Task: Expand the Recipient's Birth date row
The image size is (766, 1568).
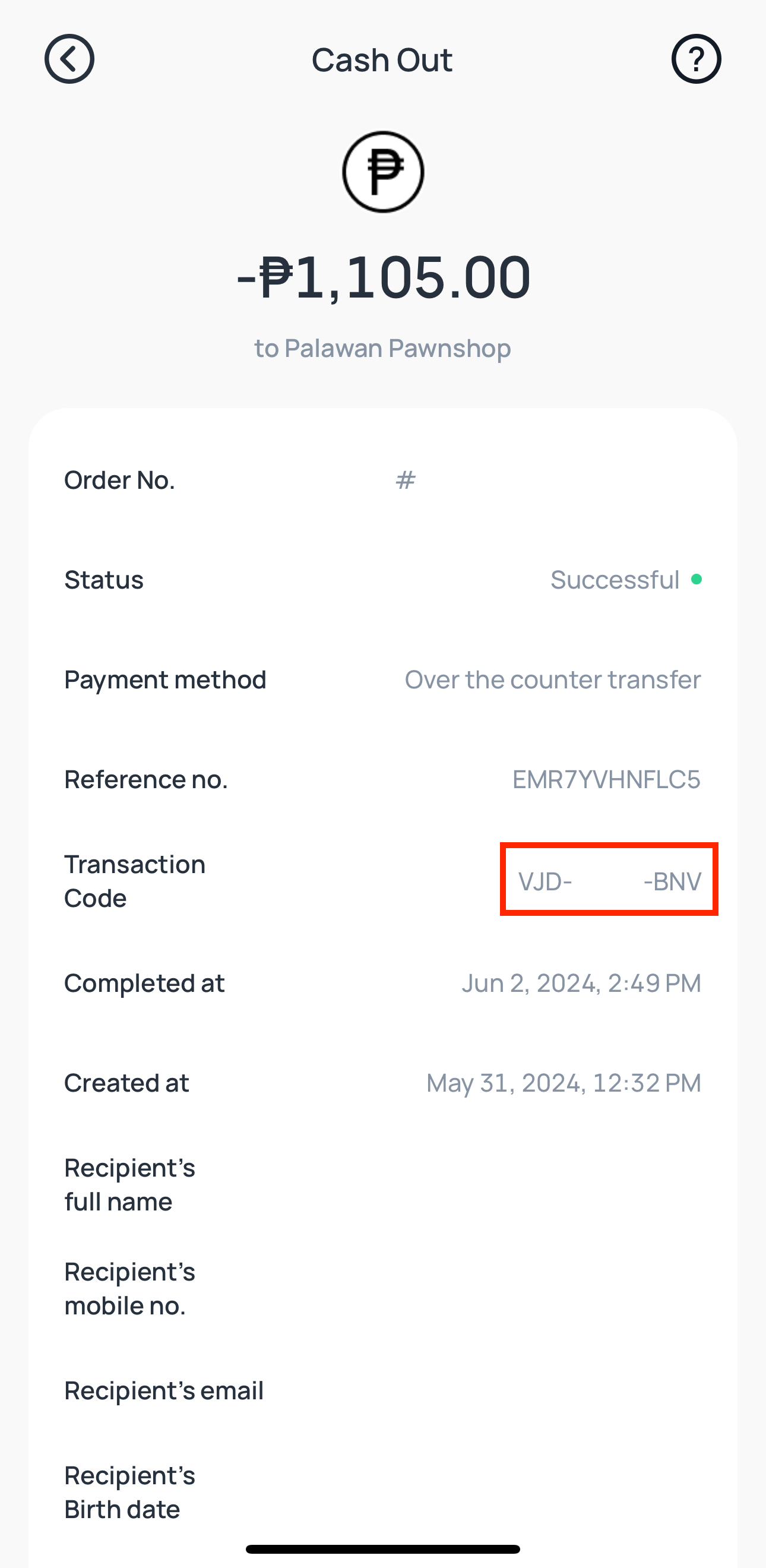Action: 129,1492
